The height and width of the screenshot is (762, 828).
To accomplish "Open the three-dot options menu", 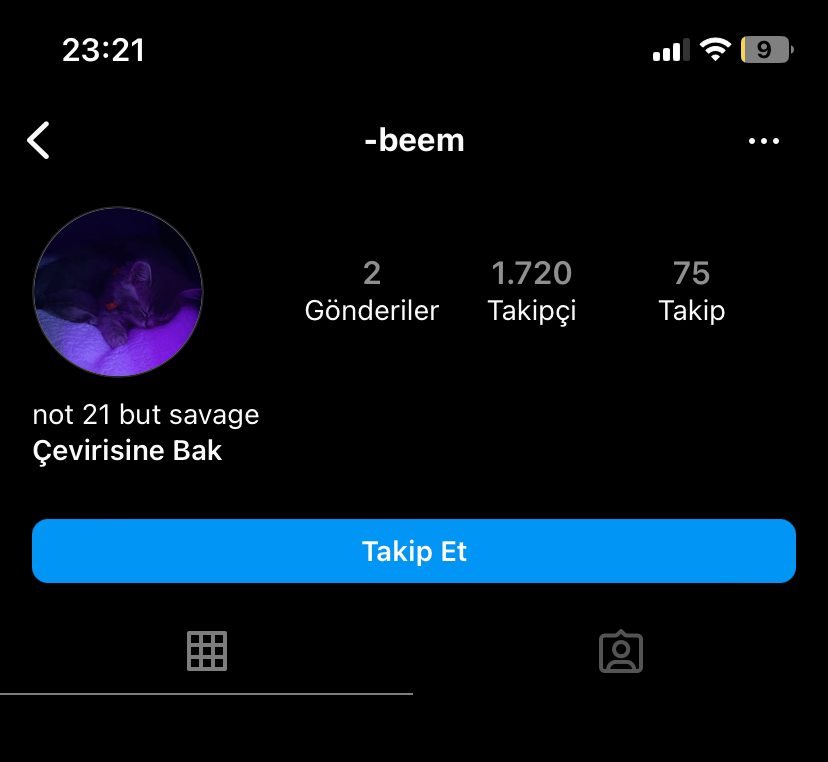I will 764,141.
